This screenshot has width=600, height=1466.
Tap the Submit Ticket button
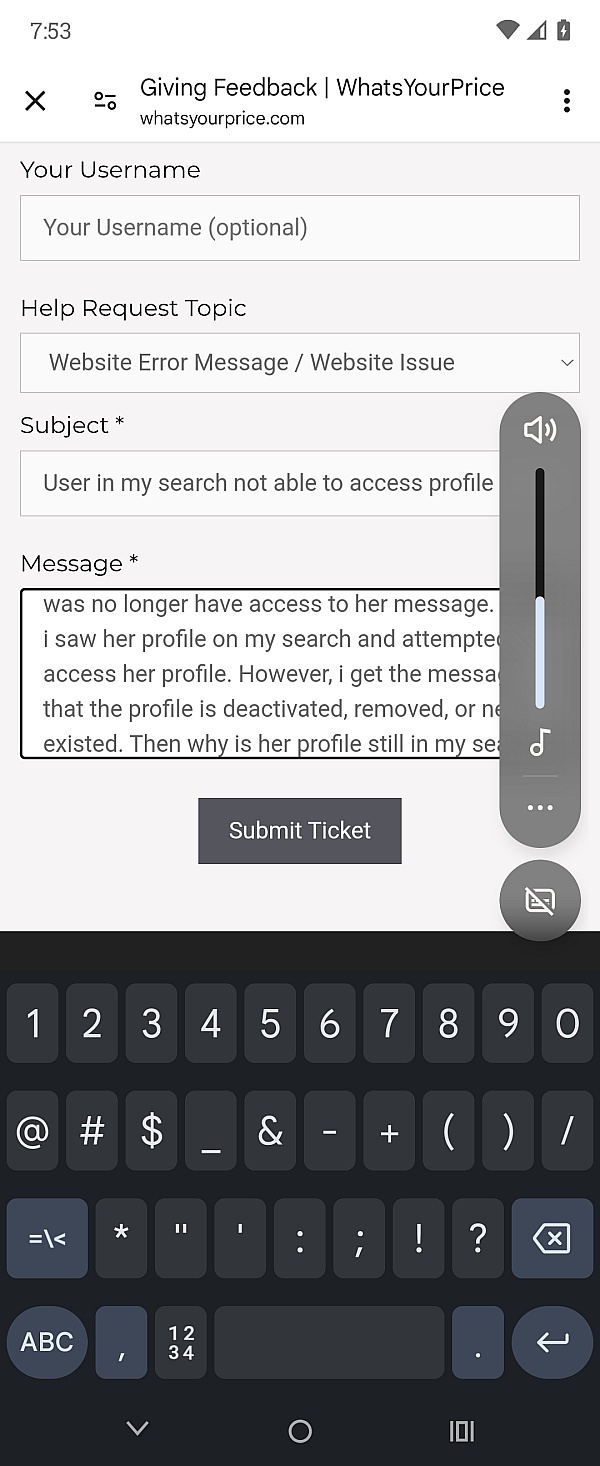[x=300, y=830]
